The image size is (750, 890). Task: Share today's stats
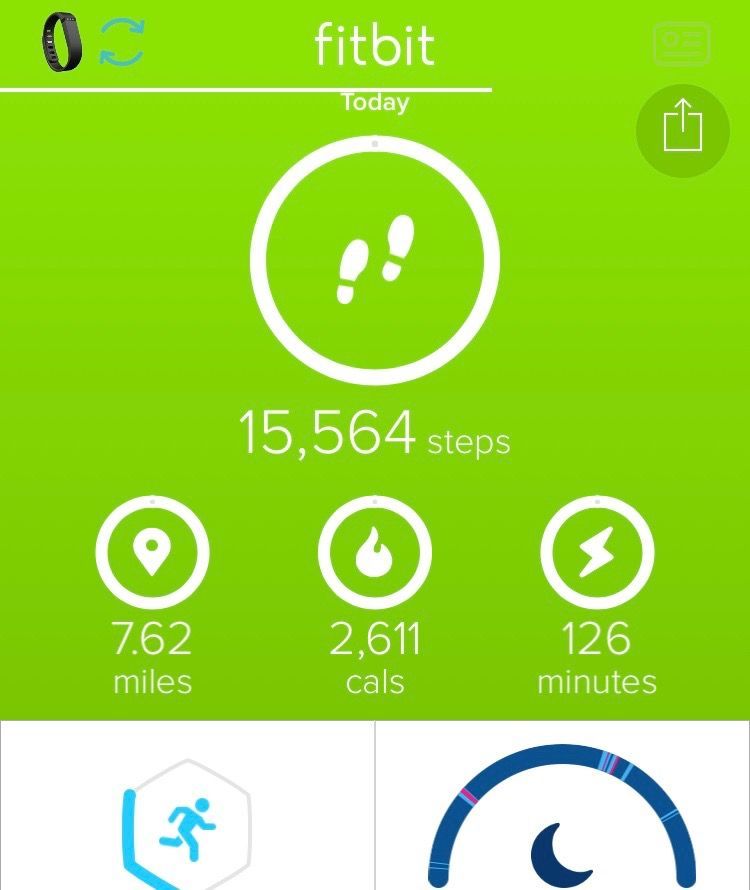tap(683, 130)
